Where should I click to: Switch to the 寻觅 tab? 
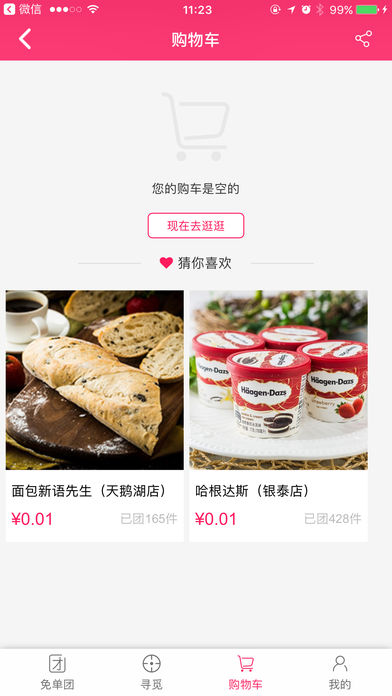(x=151, y=672)
